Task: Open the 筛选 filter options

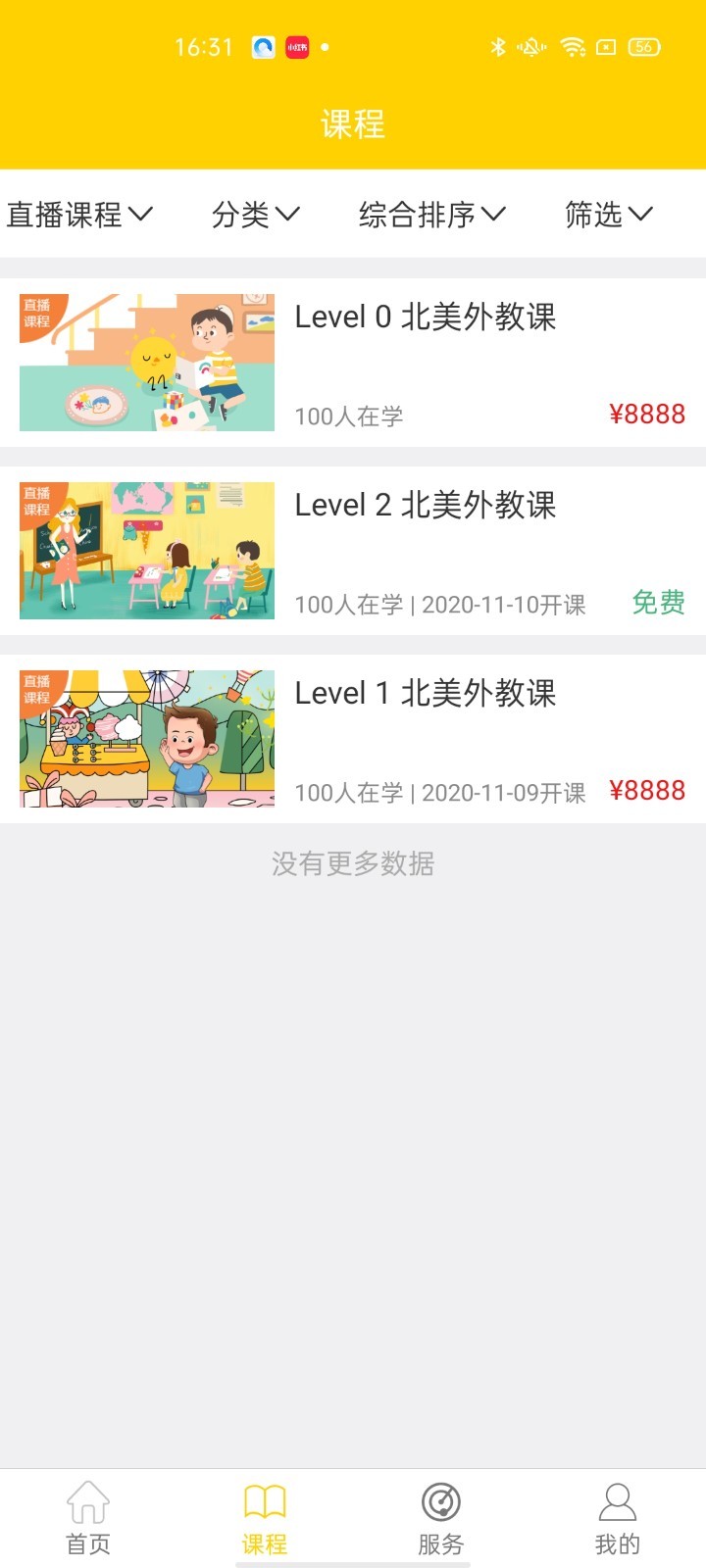Action: [x=608, y=214]
